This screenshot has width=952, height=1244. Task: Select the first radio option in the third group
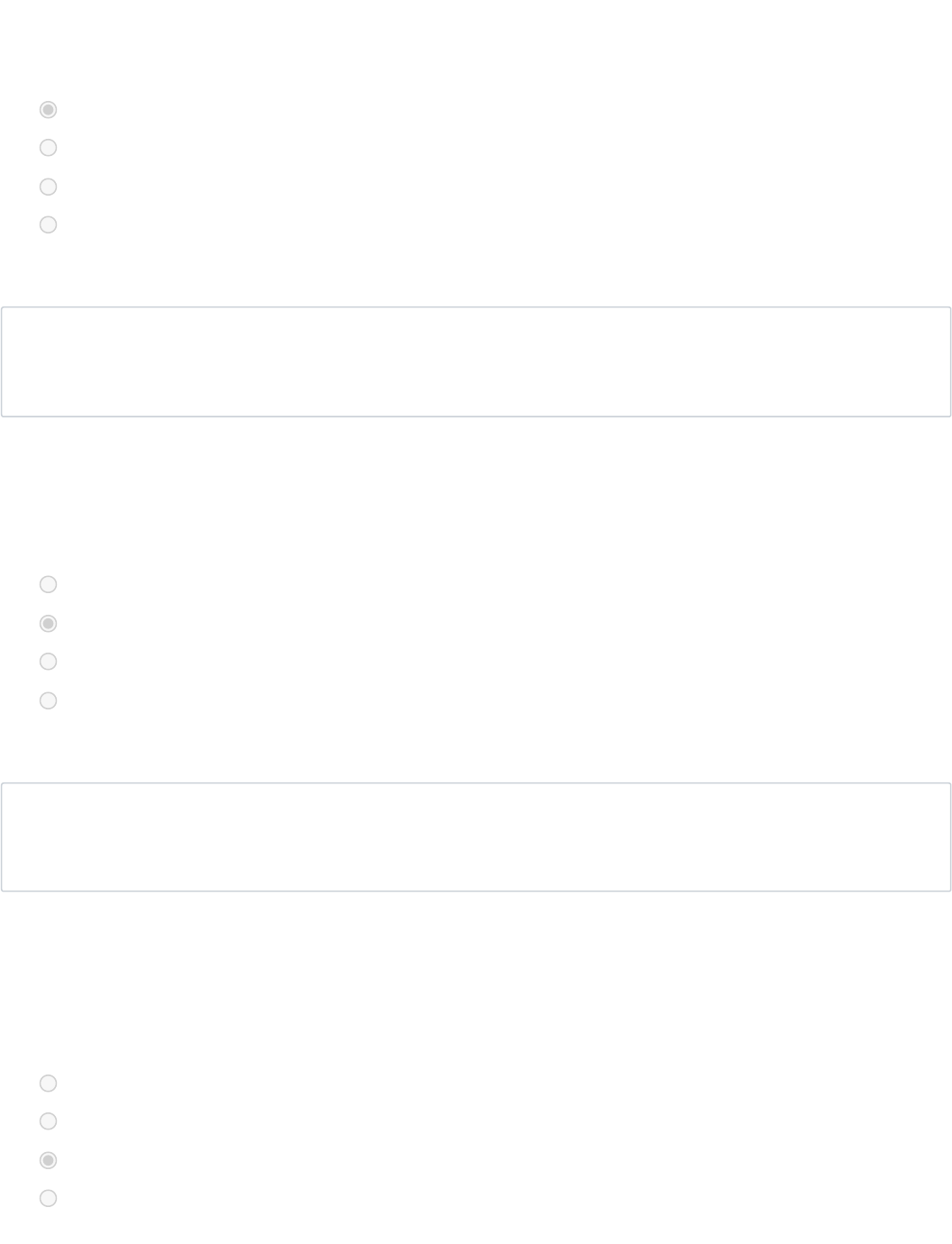[x=49, y=1083]
